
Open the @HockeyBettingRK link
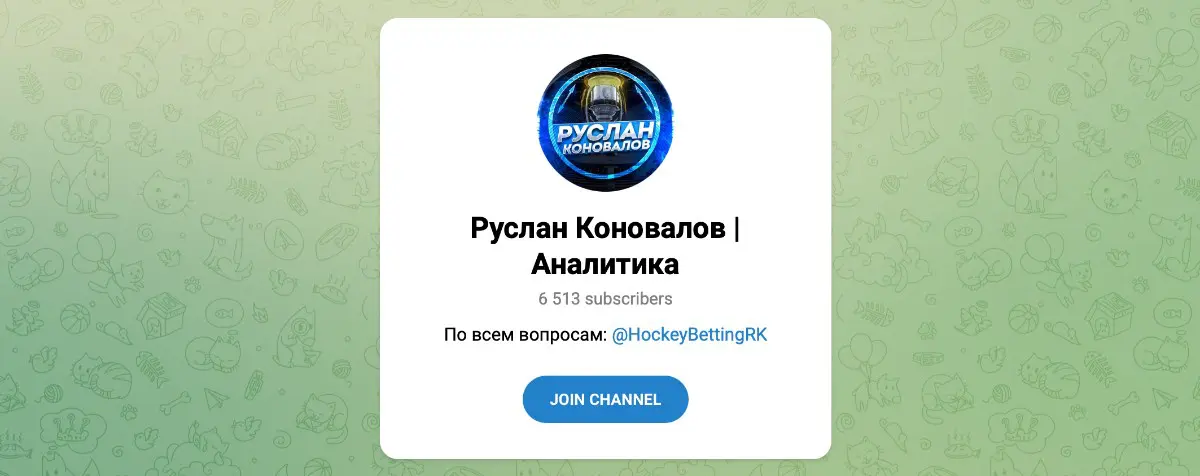[x=688, y=335]
